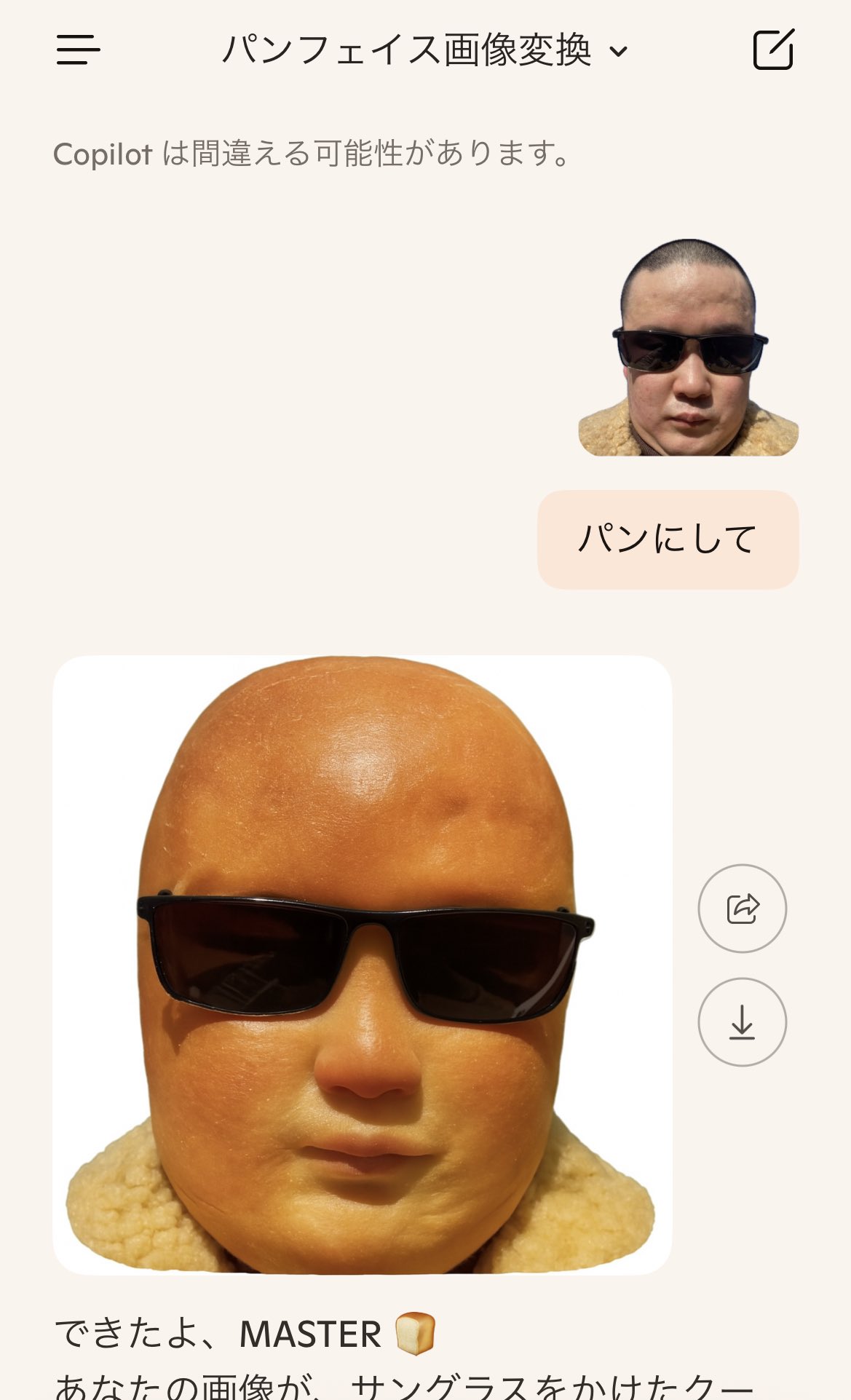The width and height of the screenshot is (851, 1400).
Task: Share the generated bread face image
Action: [742, 909]
